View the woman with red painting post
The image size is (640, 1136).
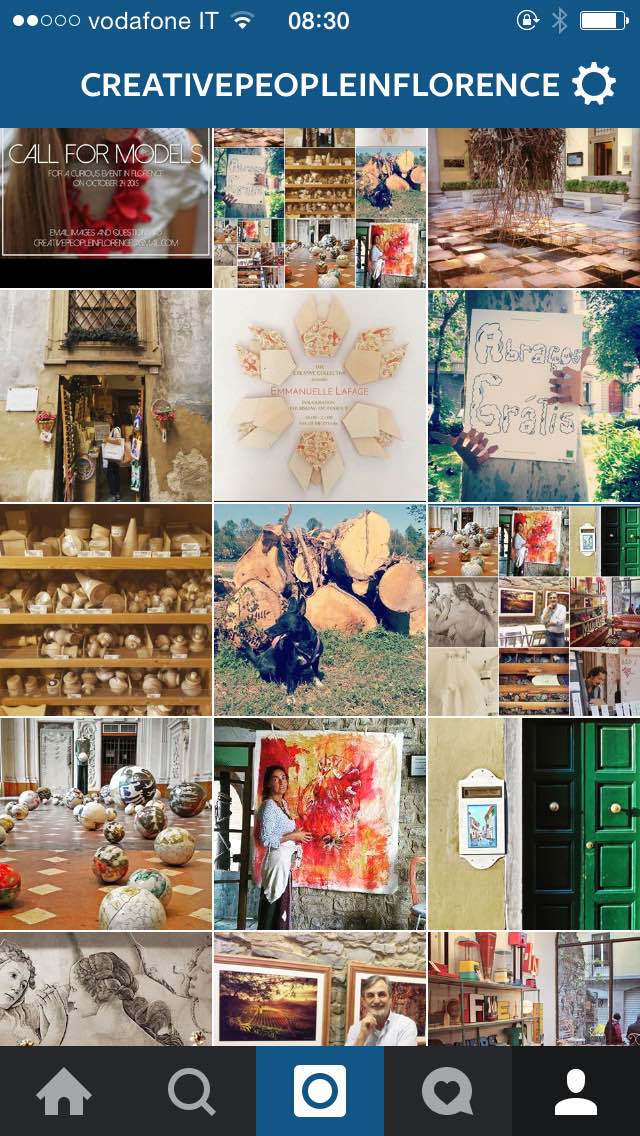click(320, 823)
